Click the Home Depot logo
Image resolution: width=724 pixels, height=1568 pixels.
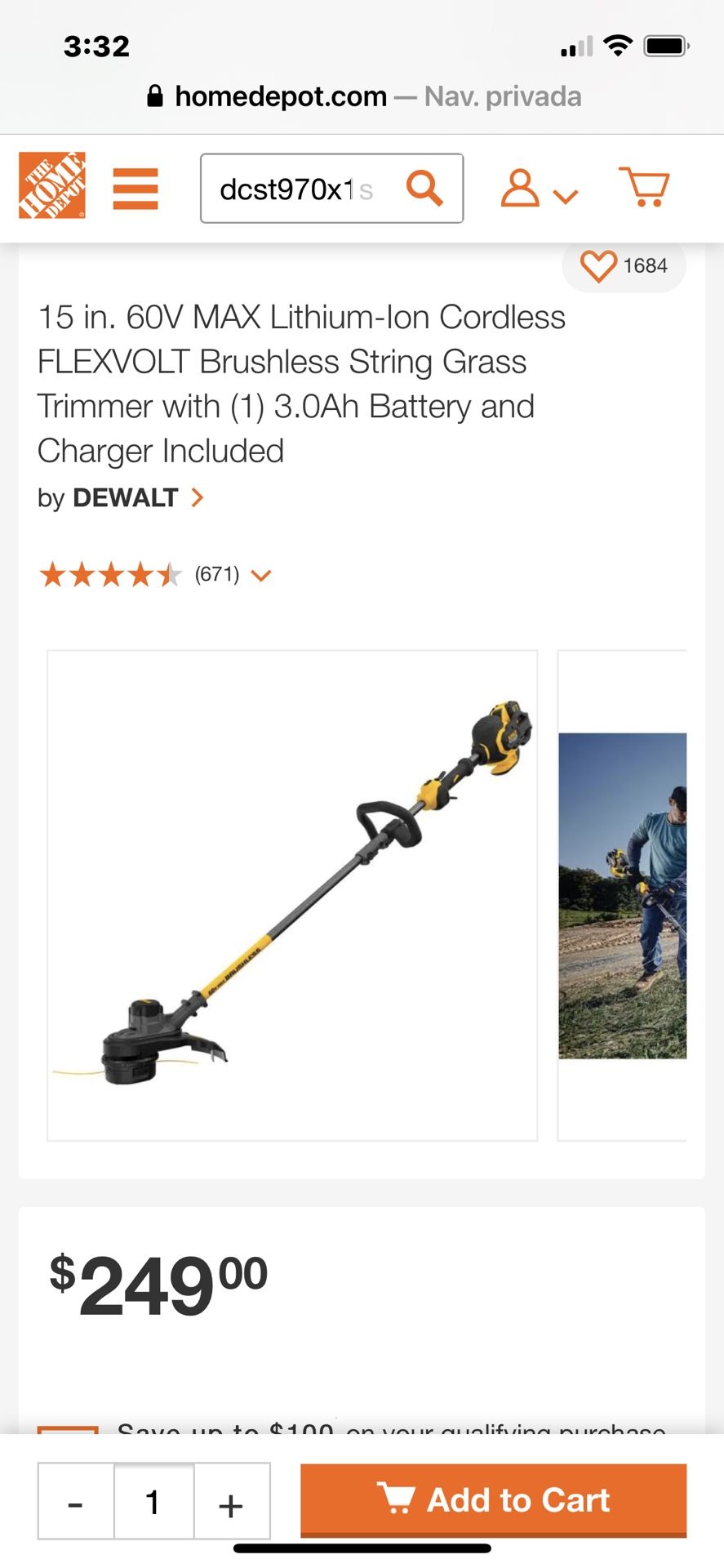coord(52,189)
